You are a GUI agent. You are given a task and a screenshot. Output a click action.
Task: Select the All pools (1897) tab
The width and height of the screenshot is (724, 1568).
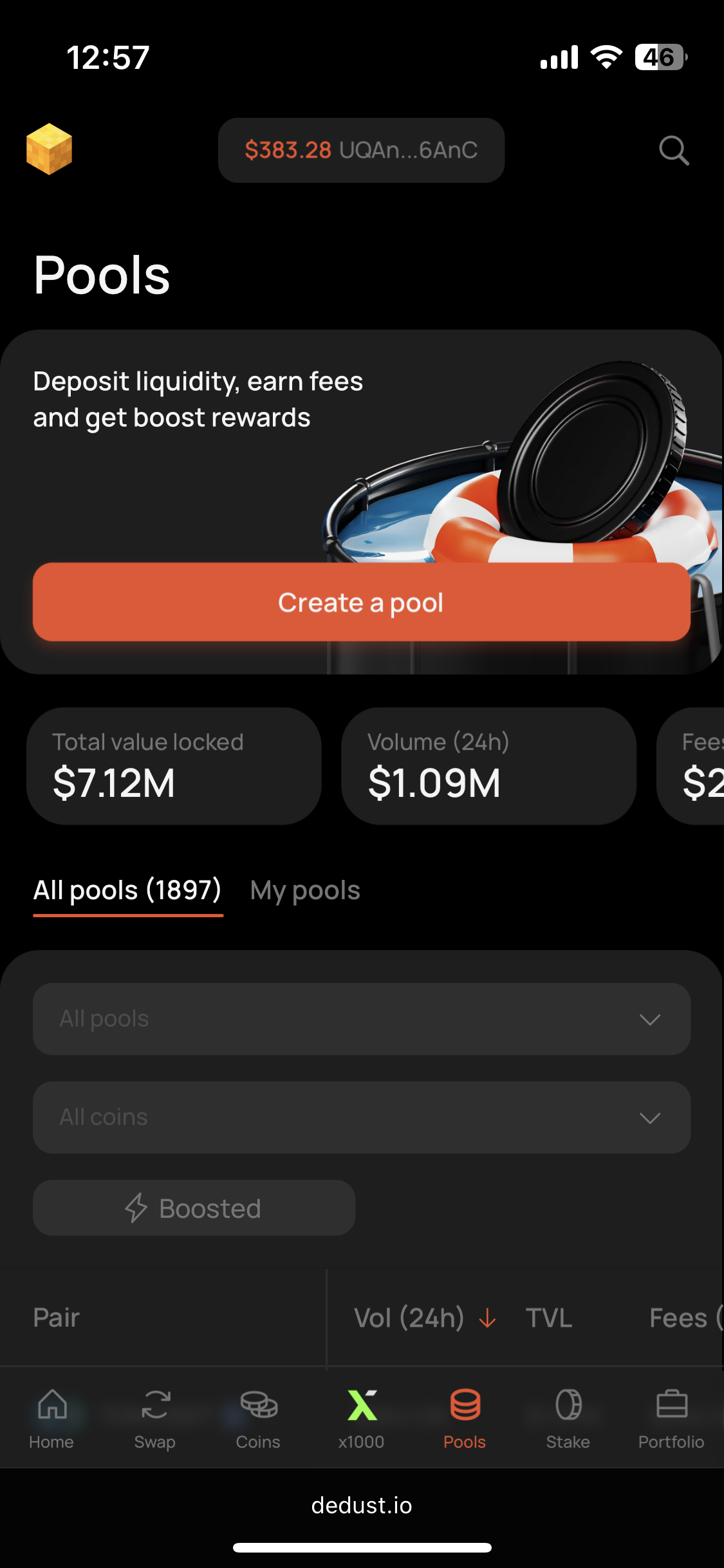[x=127, y=890]
